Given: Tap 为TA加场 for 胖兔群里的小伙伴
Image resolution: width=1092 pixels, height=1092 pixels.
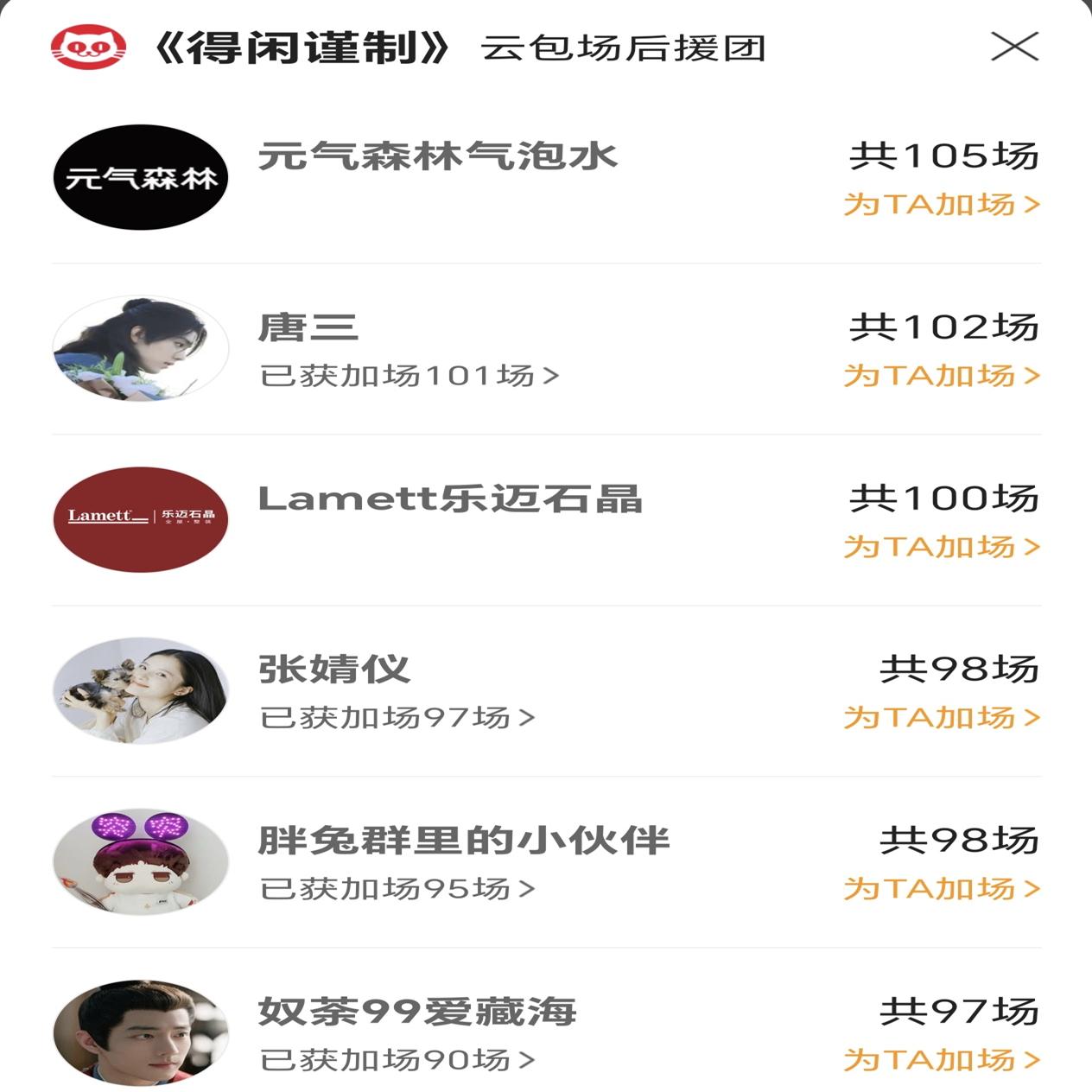Looking at the screenshot, I should coord(942,889).
